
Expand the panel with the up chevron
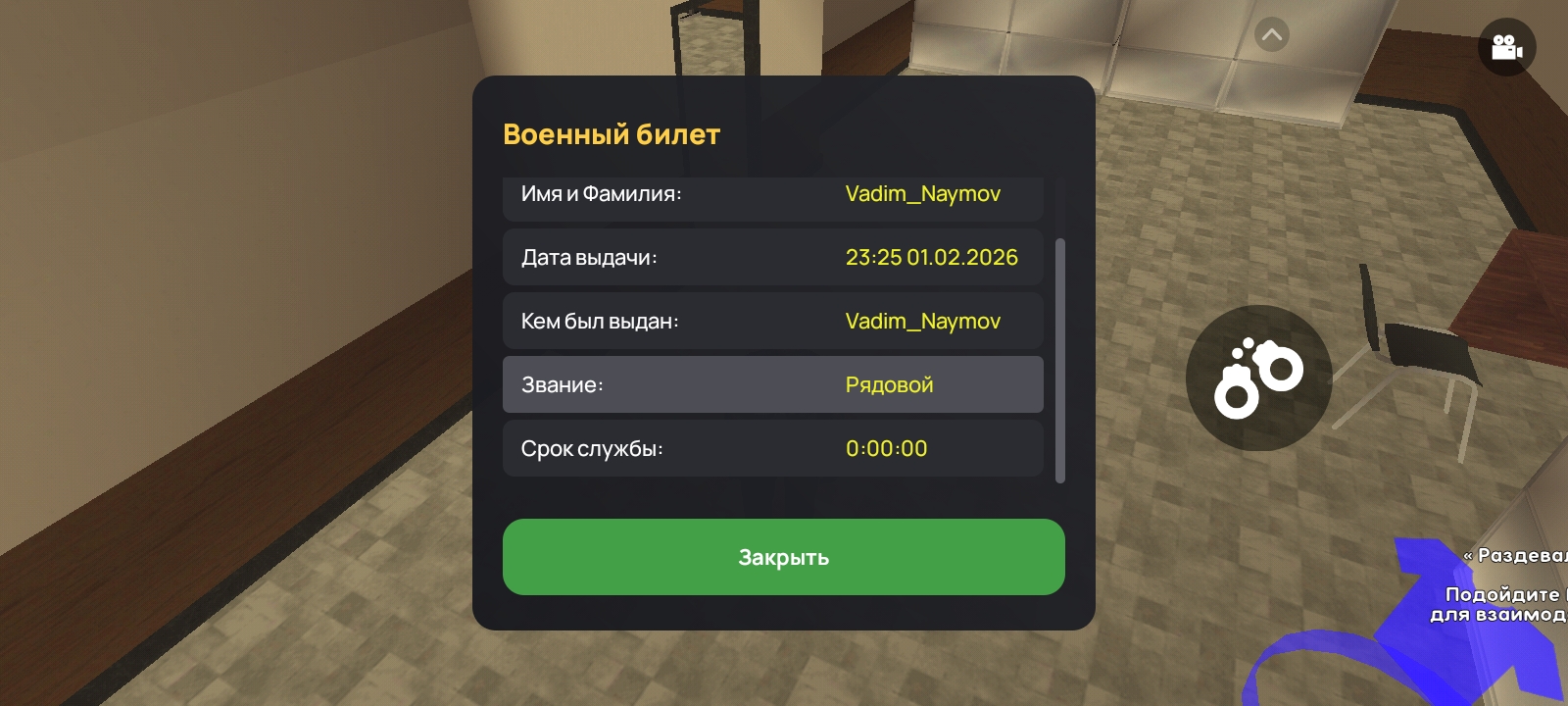pyautogui.click(x=1272, y=35)
